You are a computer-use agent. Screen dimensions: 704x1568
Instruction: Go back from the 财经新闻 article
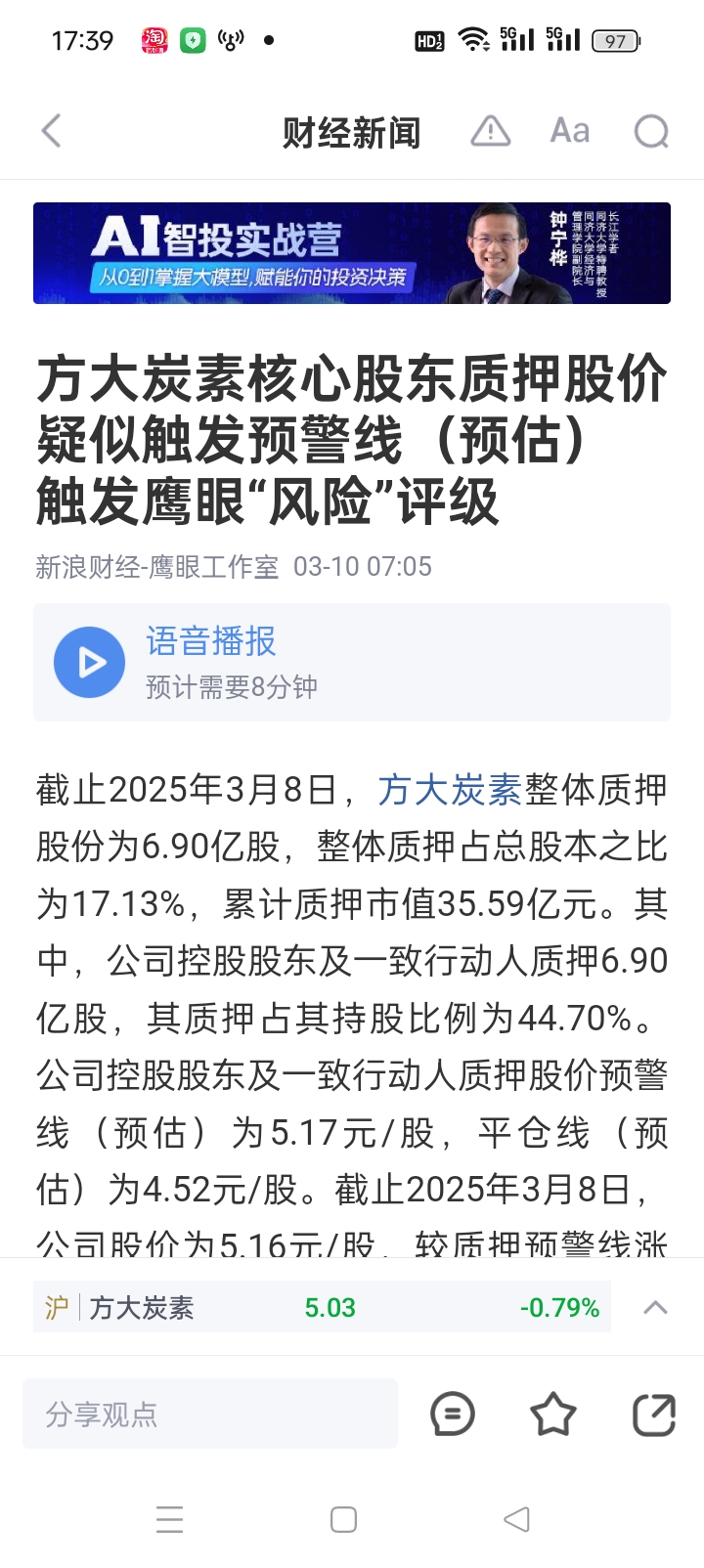[x=52, y=131]
